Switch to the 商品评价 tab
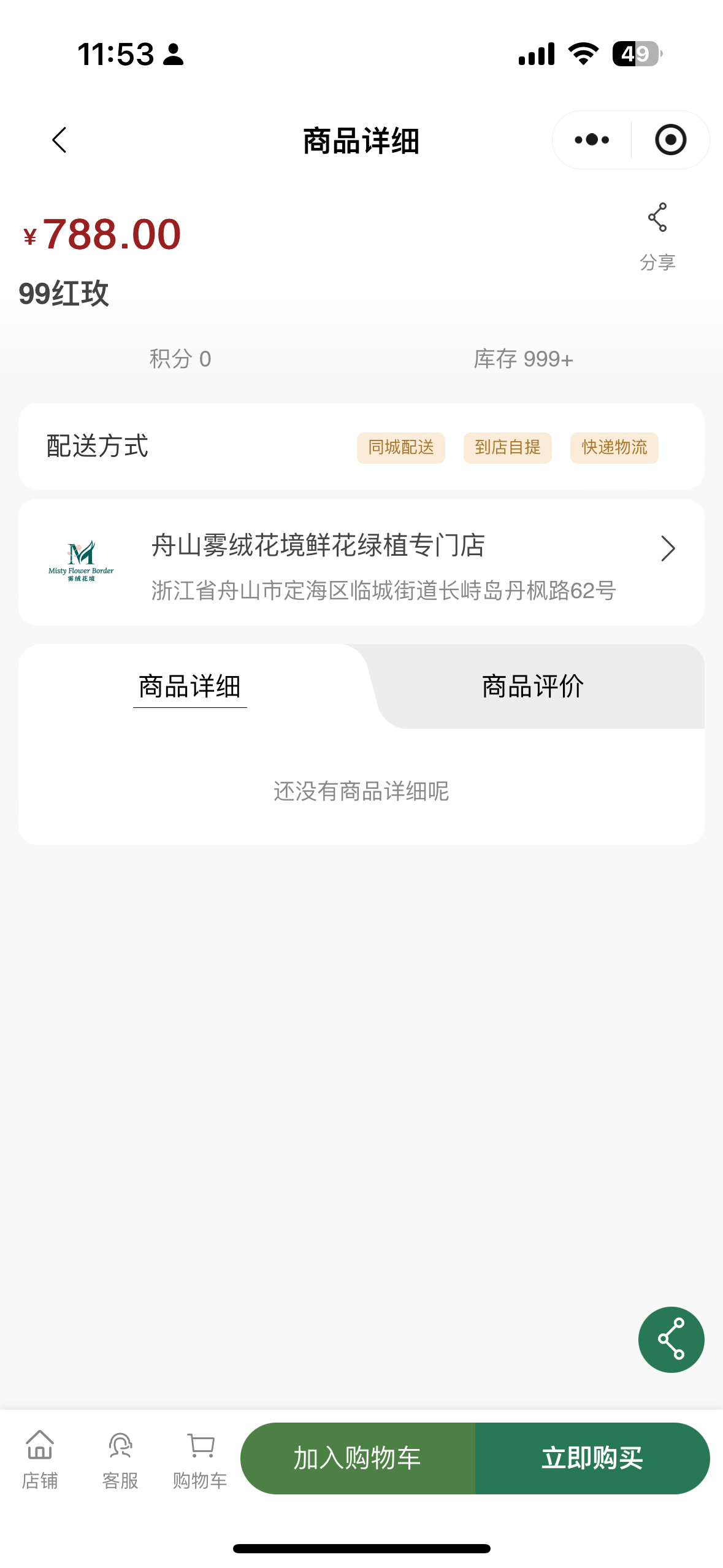This screenshot has height=1568, width=723. [532, 686]
